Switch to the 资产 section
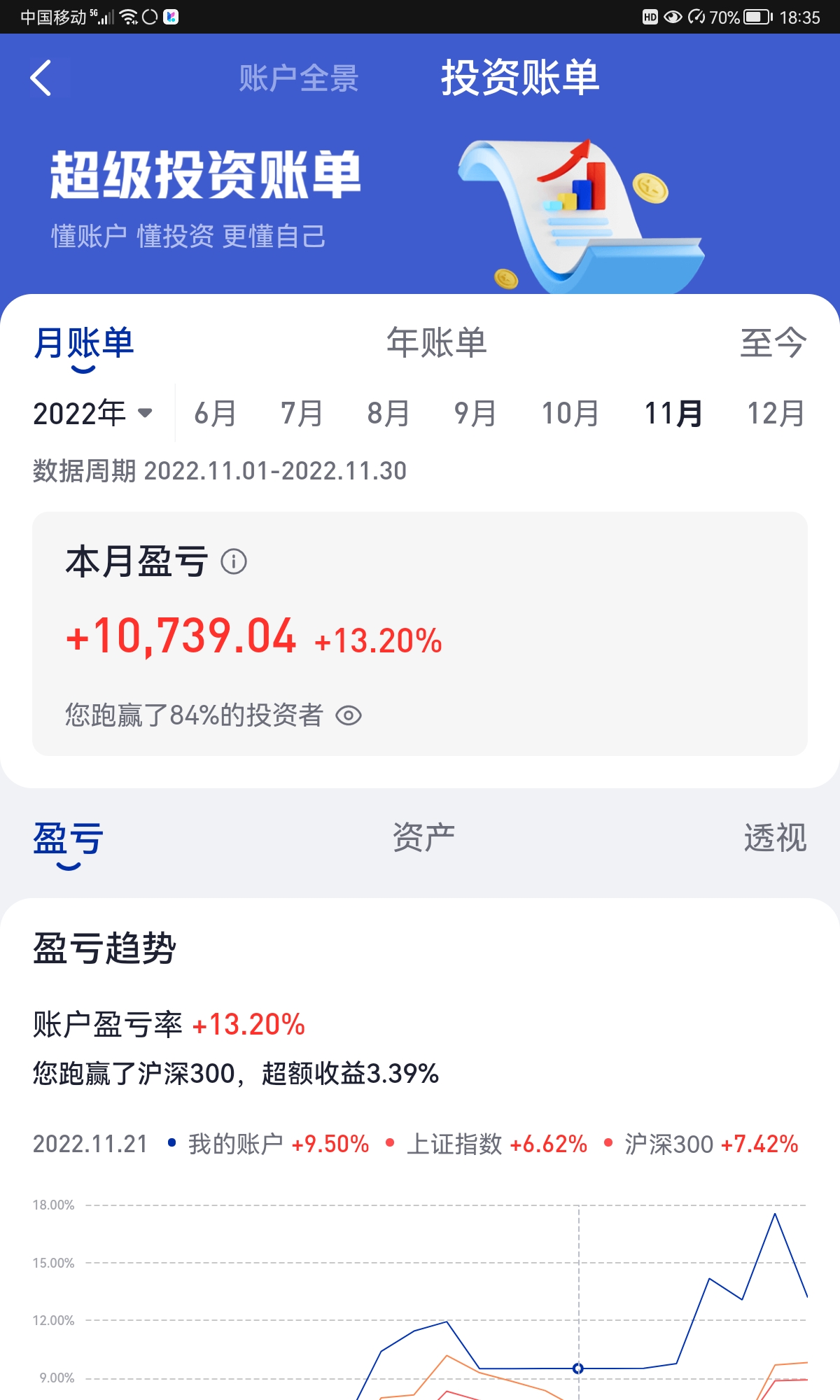The height and width of the screenshot is (1400, 840). (423, 837)
